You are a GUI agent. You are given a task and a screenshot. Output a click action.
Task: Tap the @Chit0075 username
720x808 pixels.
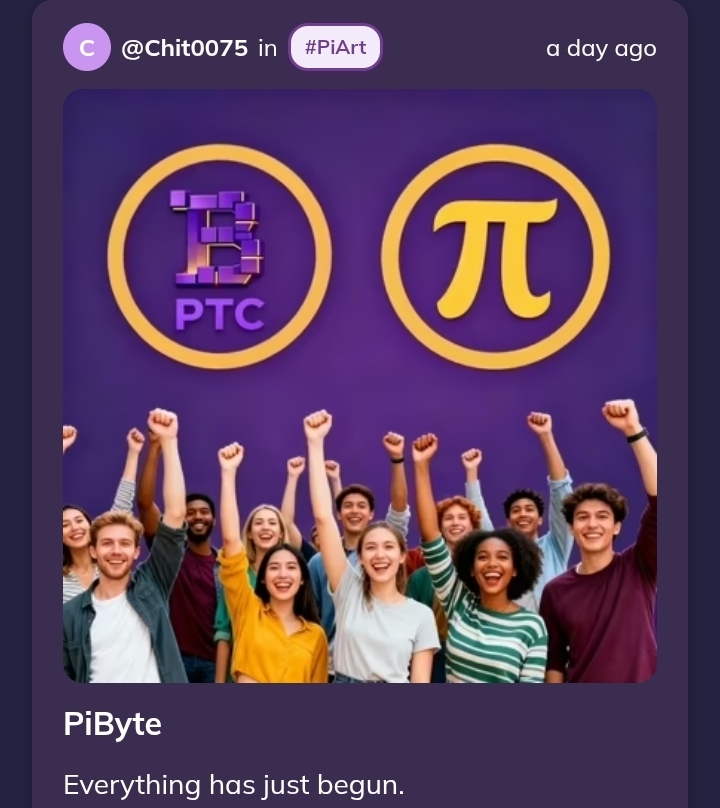pos(184,48)
